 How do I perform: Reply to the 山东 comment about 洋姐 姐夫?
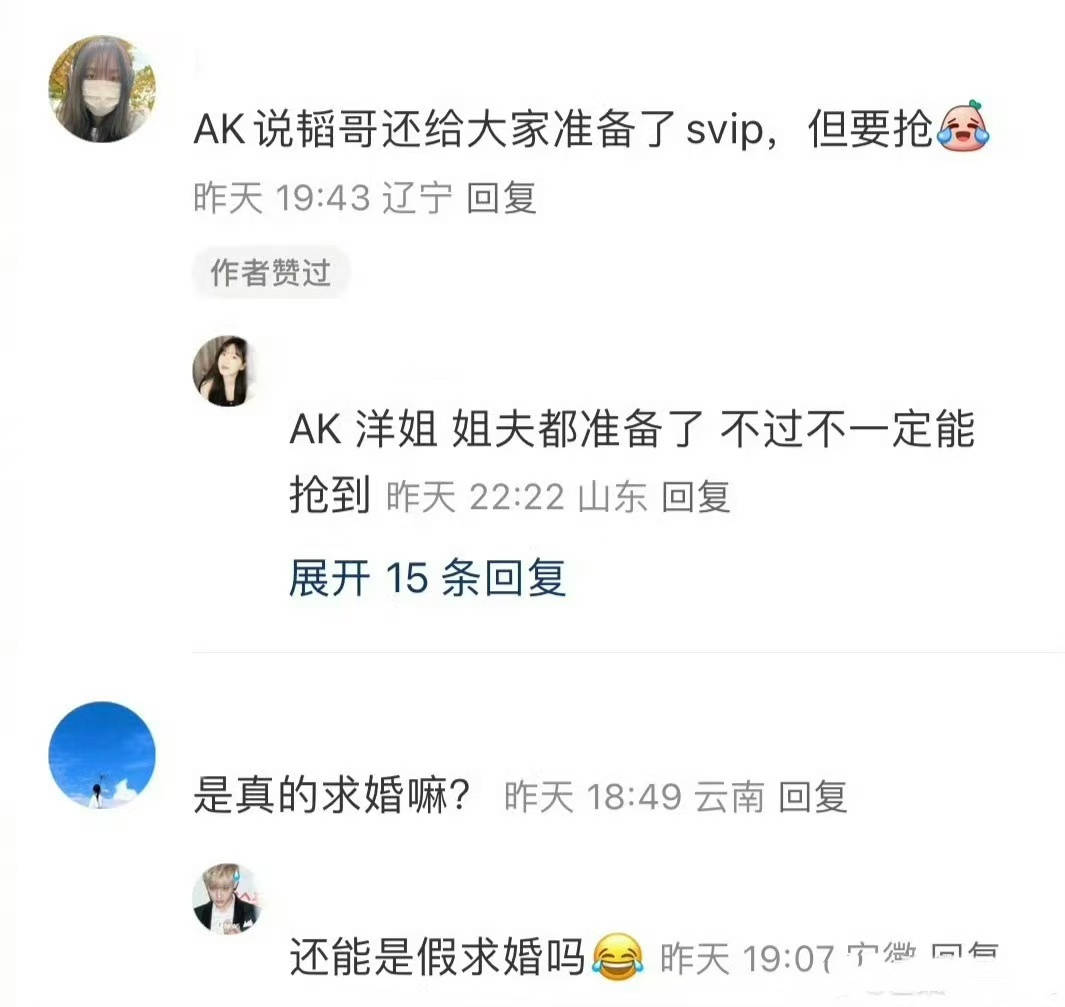[696, 496]
